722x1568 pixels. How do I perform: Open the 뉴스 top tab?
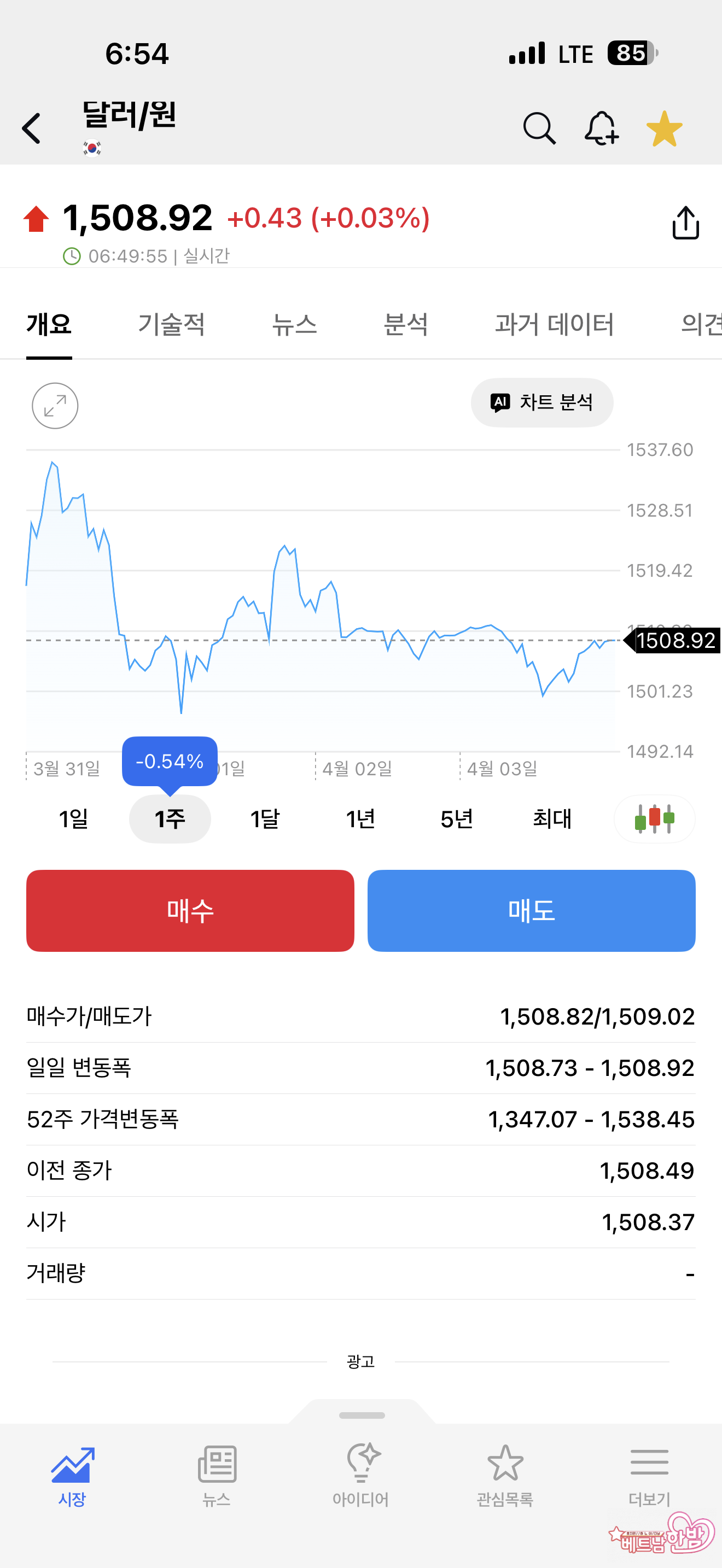294,324
